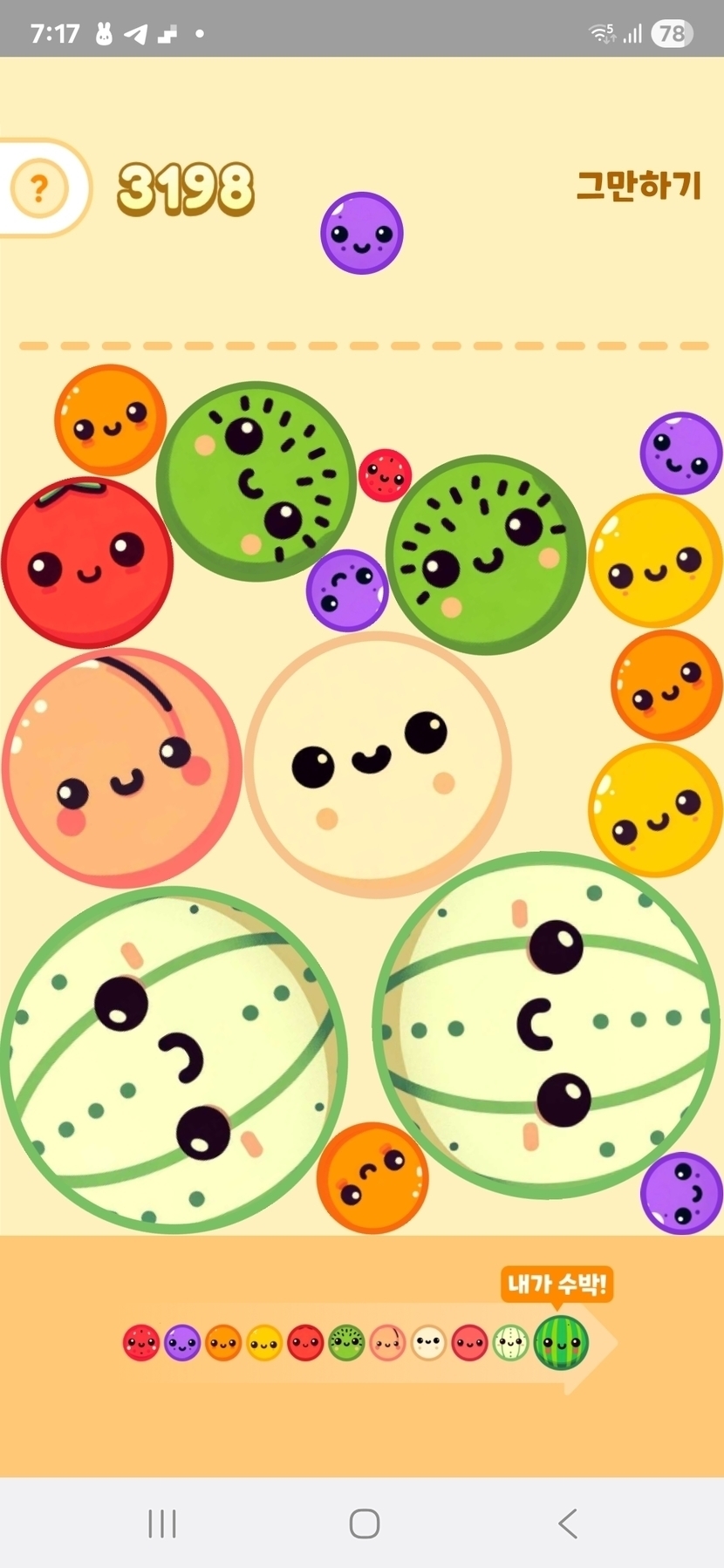Open the question mark help button
This screenshot has width=724, height=1568.
[x=38, y=187]
